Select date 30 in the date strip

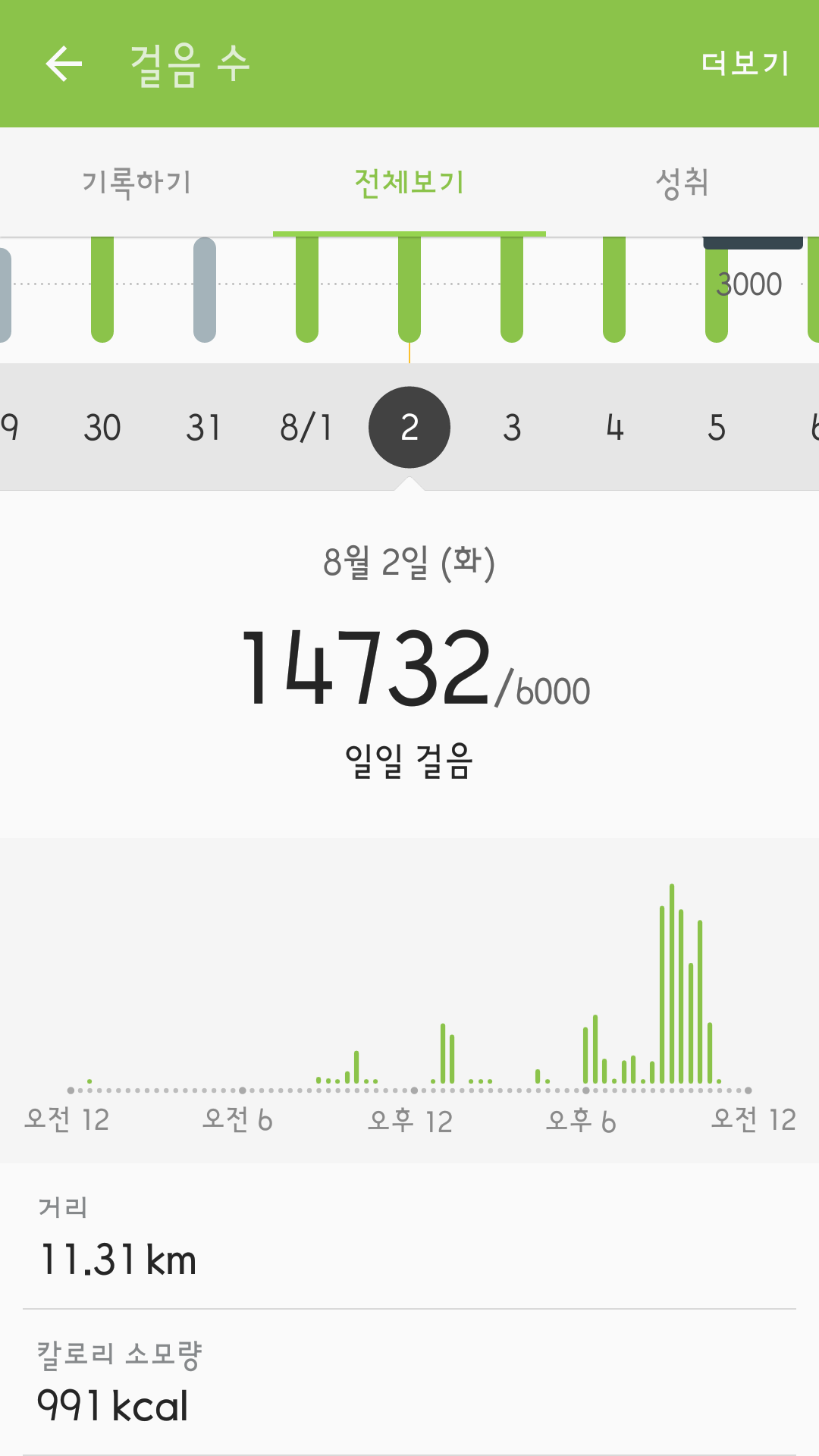(x=104, y=427)
